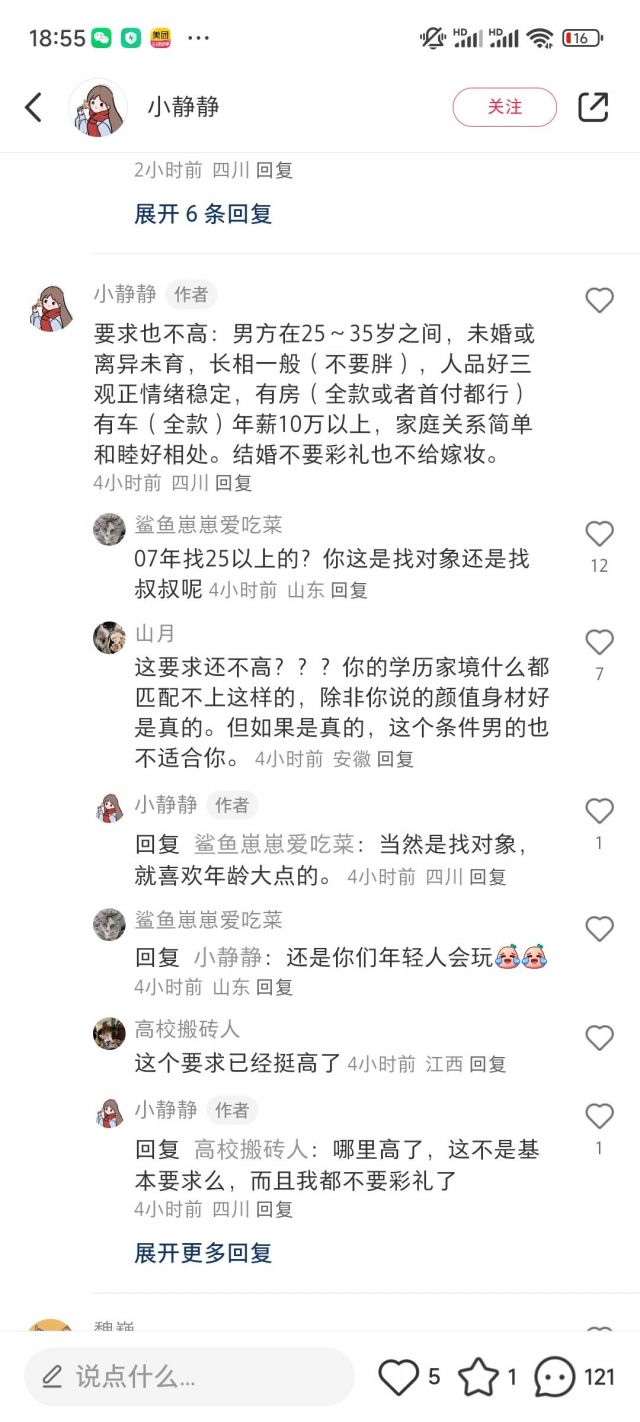Share this post via top-right icon
The width and height of the screenshot is (640, 1422).
coord(593,107)
